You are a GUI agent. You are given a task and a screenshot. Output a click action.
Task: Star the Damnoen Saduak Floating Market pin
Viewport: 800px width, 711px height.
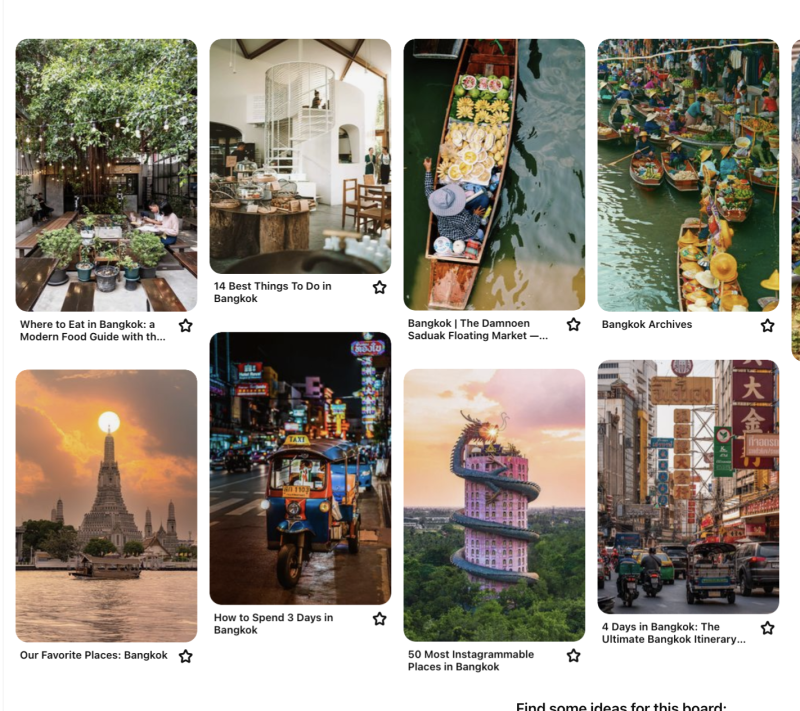[x=574, y=325]
